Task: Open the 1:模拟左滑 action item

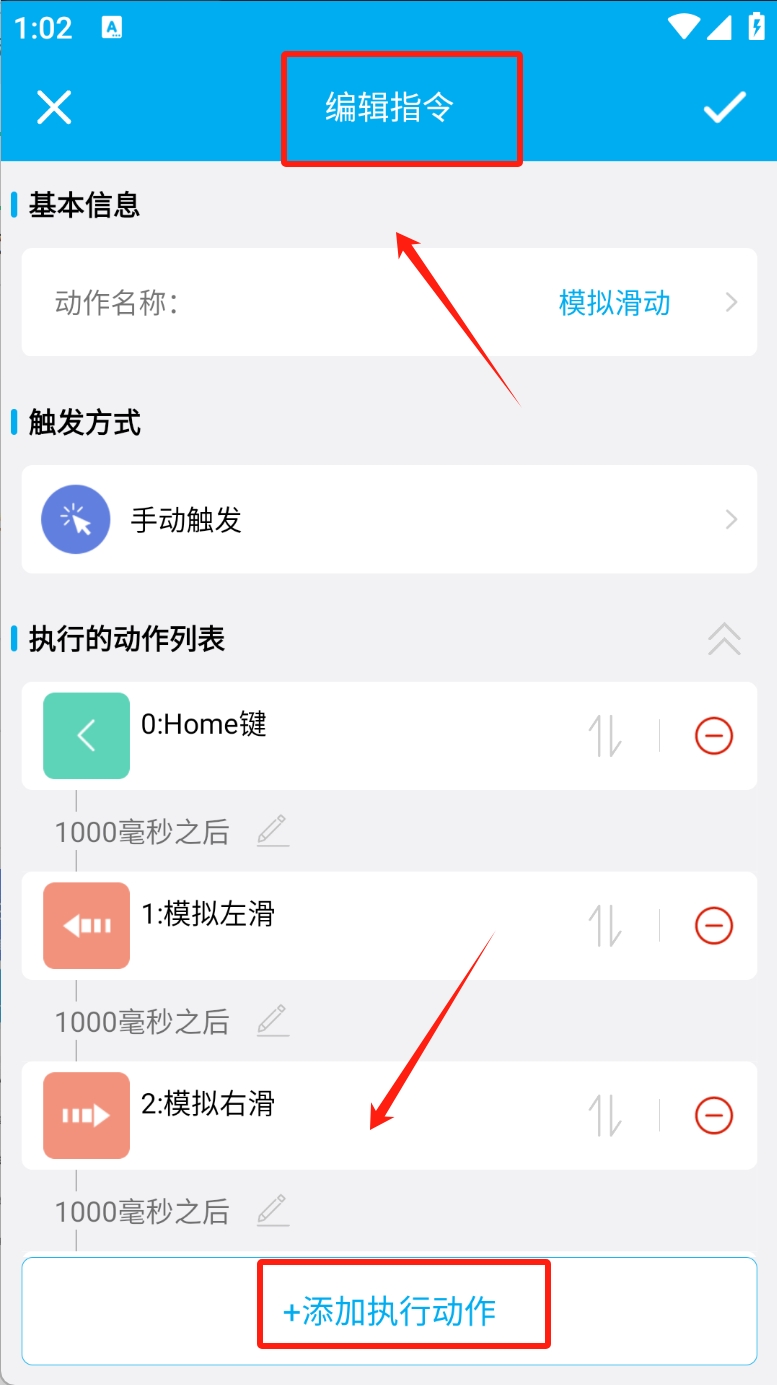Action: point(300,926)
